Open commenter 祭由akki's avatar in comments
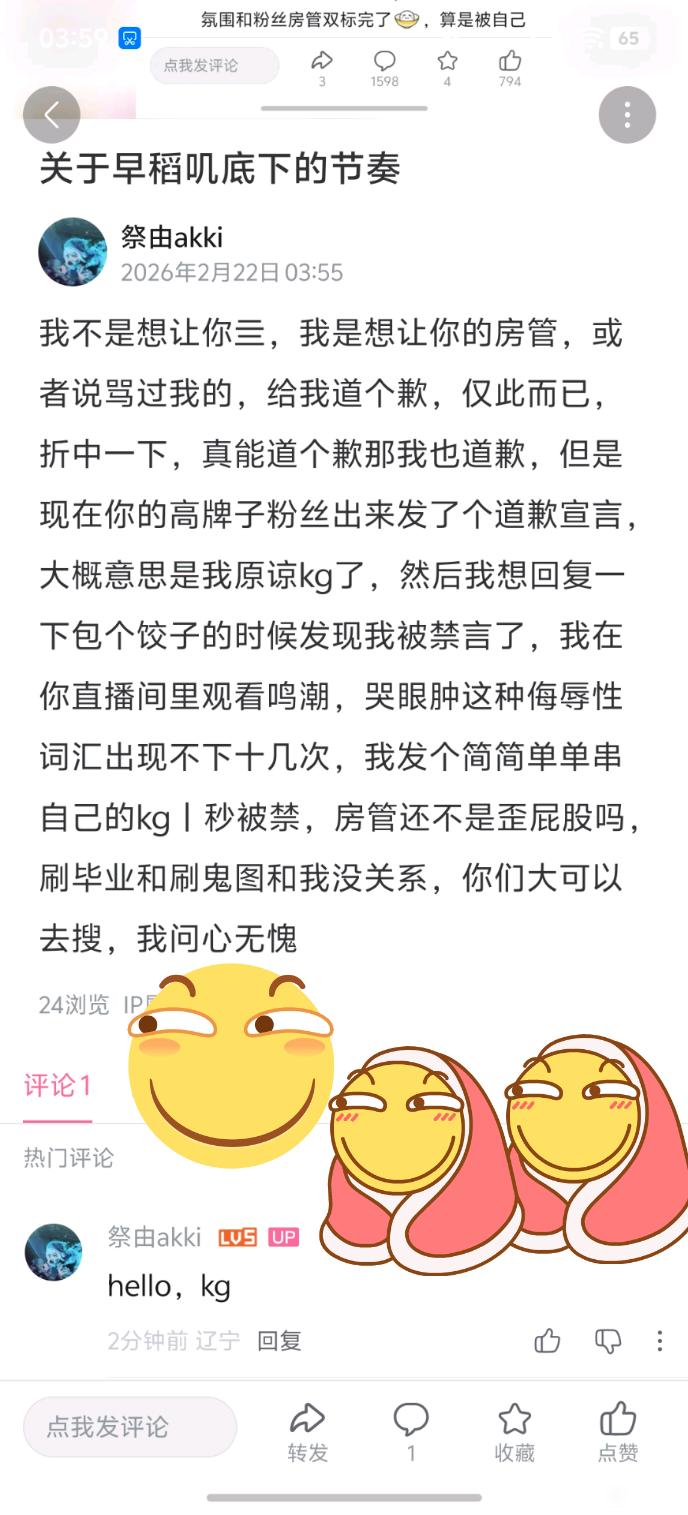 [53, 1252]
